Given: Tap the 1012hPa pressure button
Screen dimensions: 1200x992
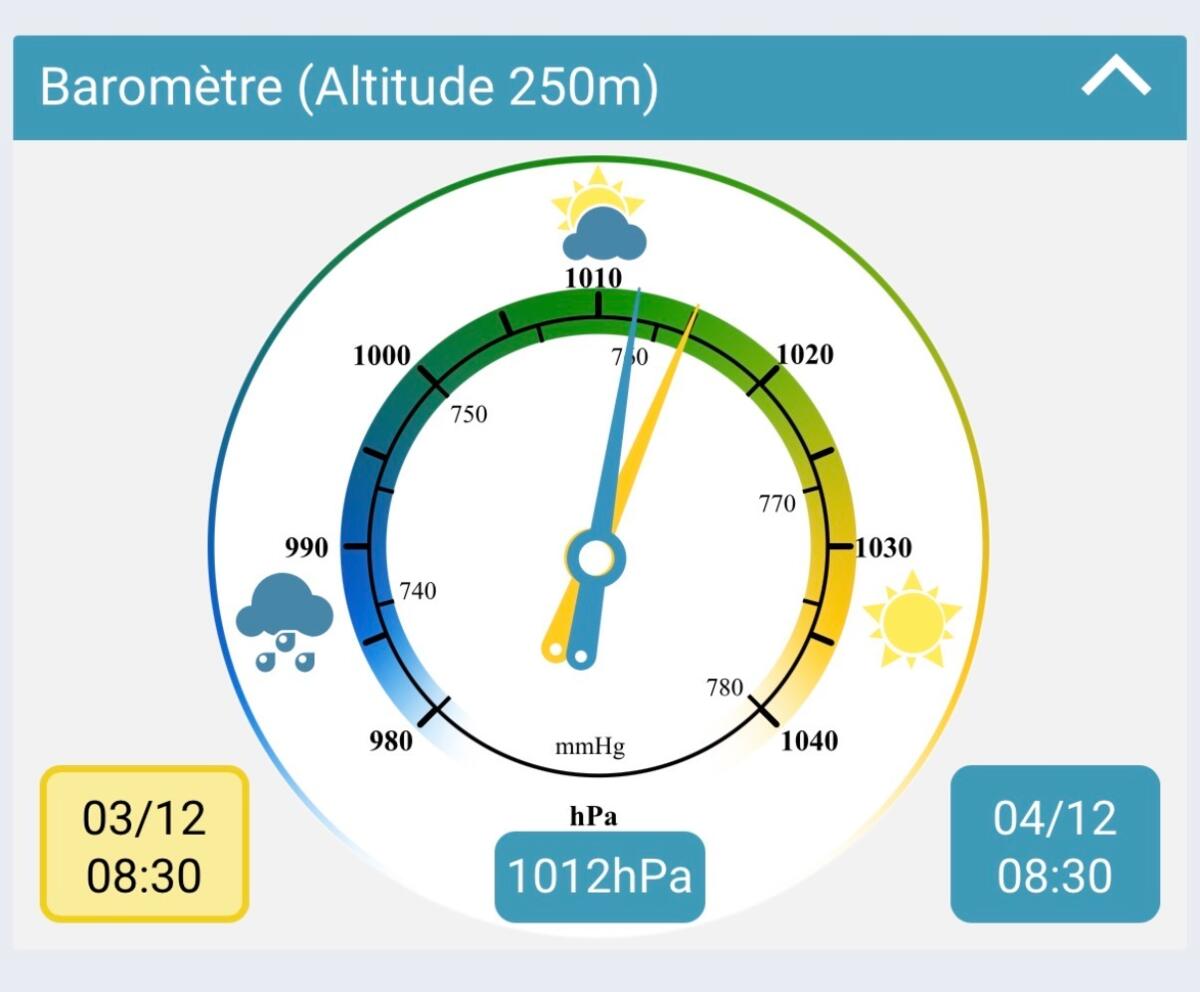Looking at the screenshot, I should point(600,876).
